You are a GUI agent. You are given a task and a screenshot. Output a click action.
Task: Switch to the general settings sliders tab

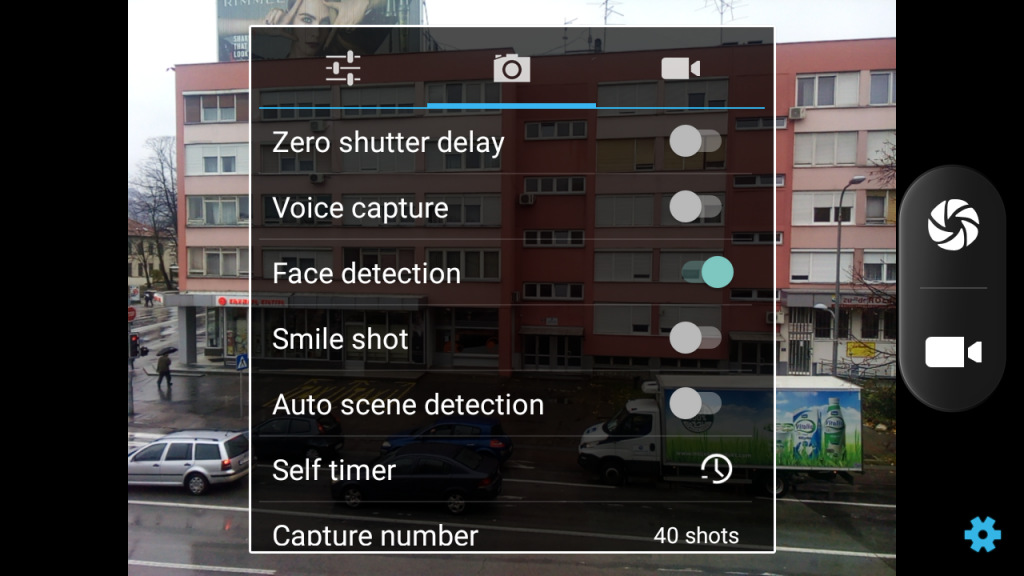click(x=343, y=68)
